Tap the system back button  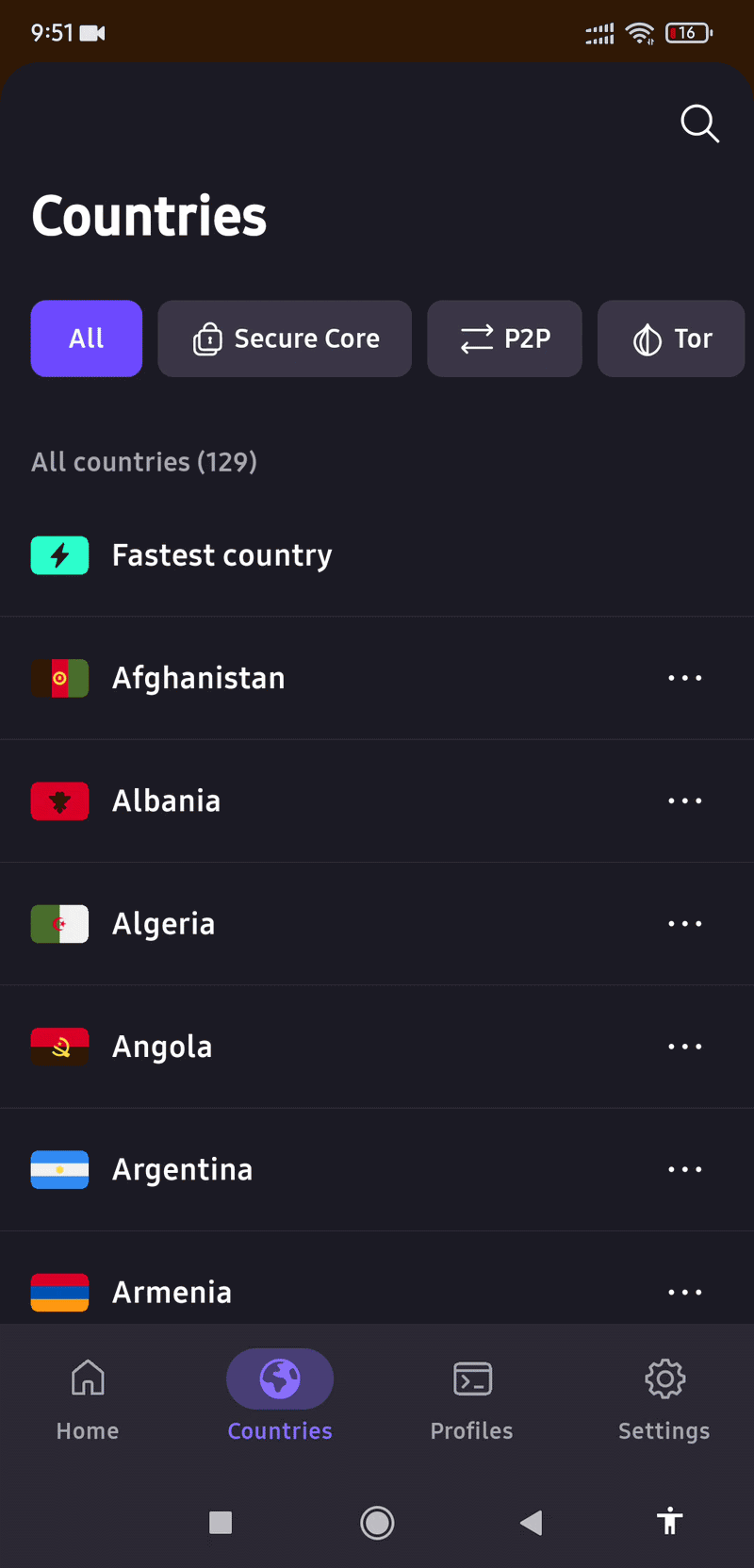tap(532, 1522)
